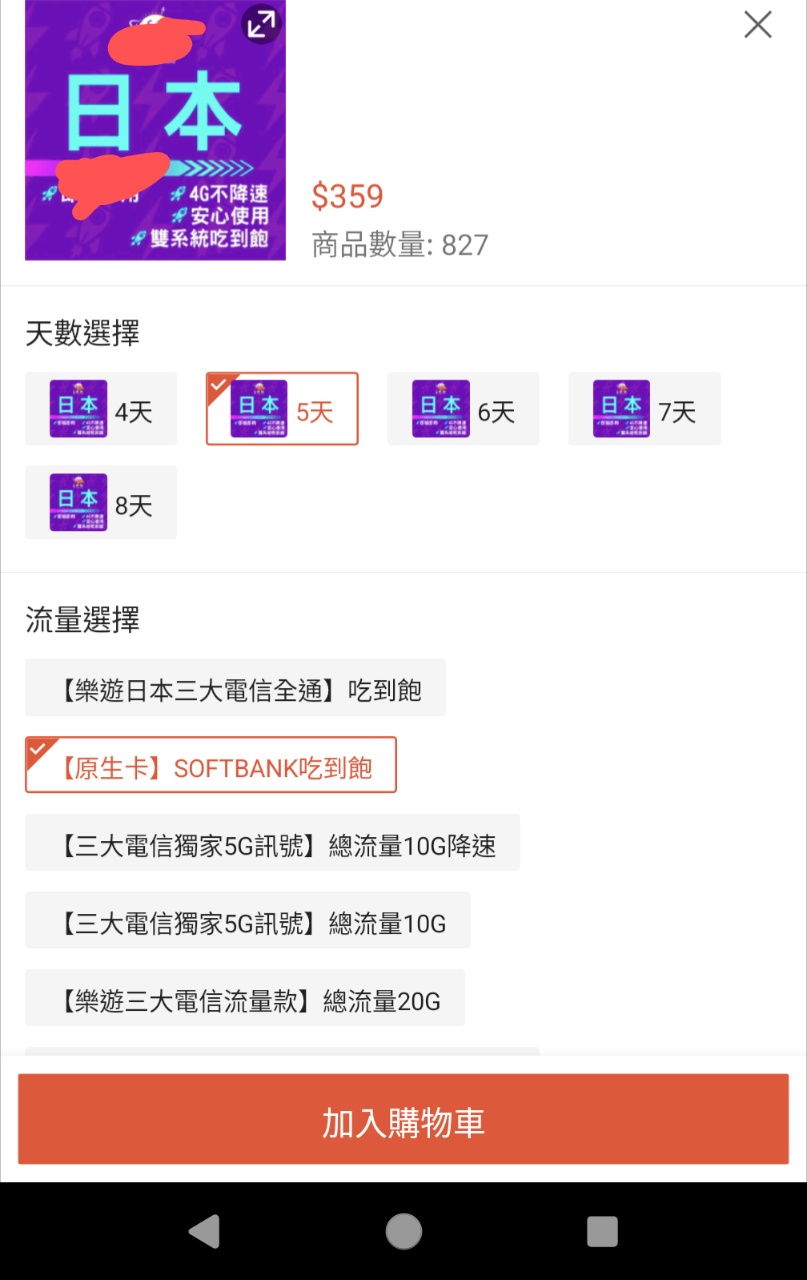Expand the product image to full view

(261, 23)
